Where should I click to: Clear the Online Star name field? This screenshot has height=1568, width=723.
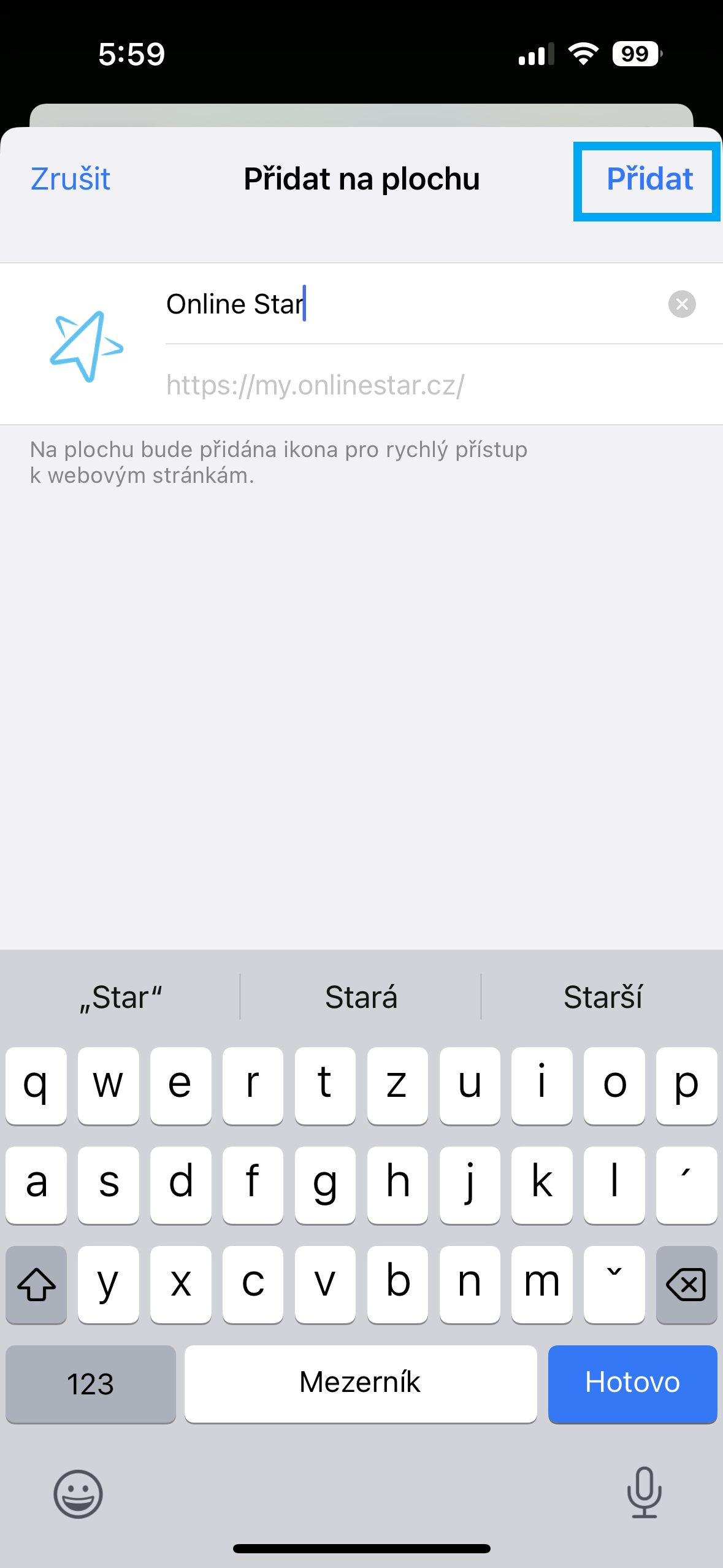[681, 304]
